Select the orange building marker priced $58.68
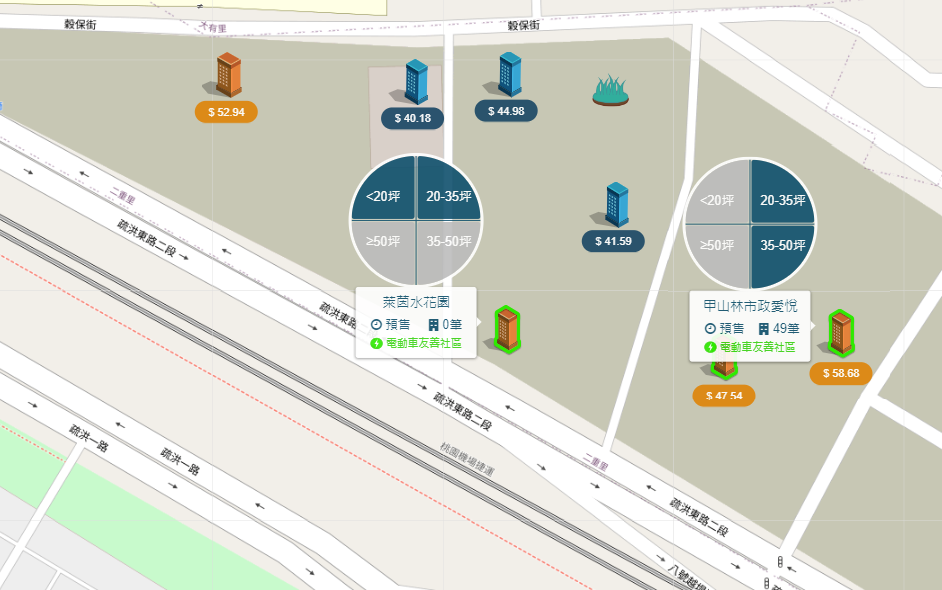Image resolution: width=942 pixels, height=590 pixels. point(840,333)
